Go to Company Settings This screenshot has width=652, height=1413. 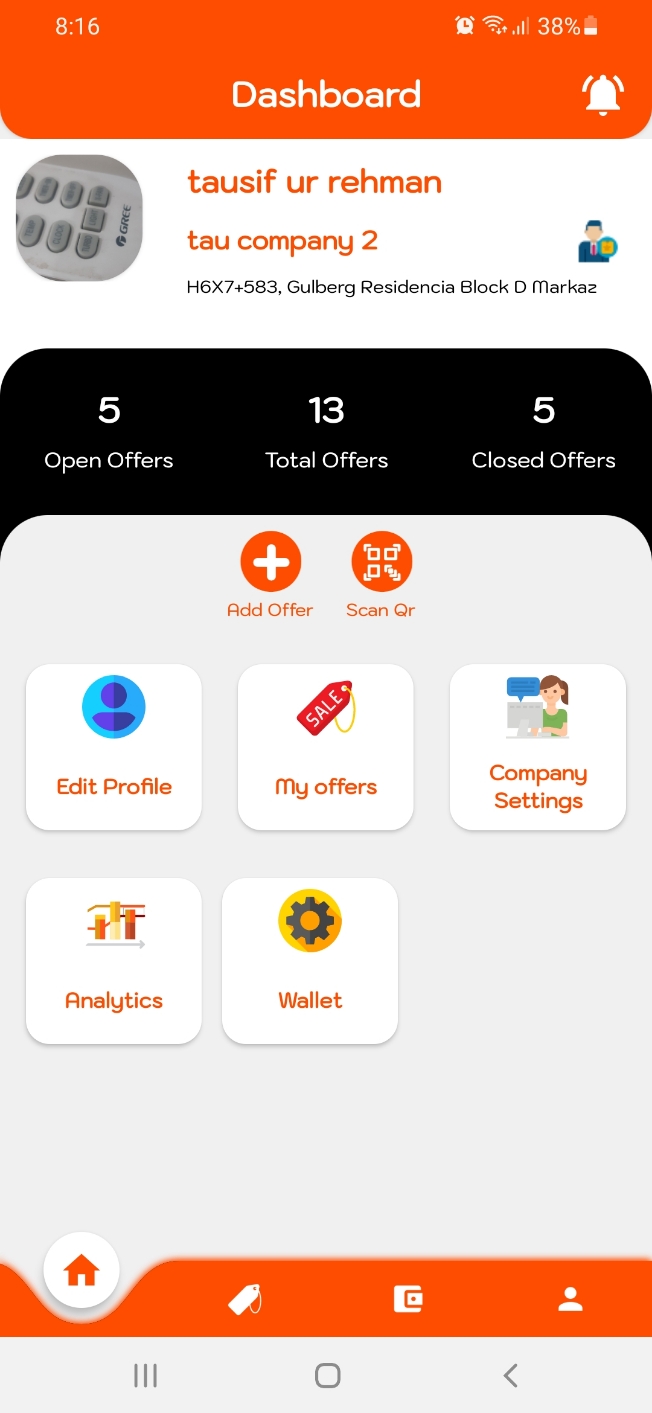pyautogui.click(x=538, y=747)
